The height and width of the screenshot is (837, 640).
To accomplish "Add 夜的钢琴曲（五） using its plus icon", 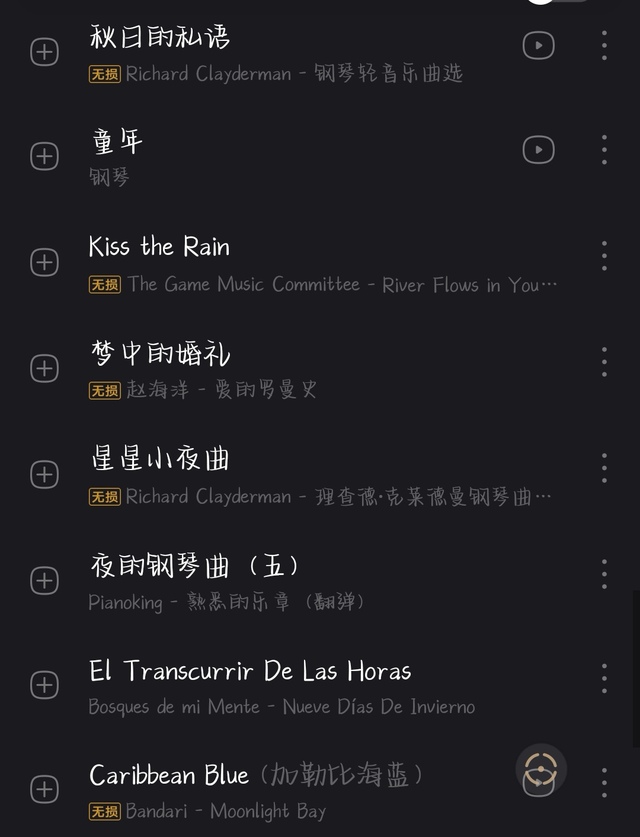I will pos(45,580).
